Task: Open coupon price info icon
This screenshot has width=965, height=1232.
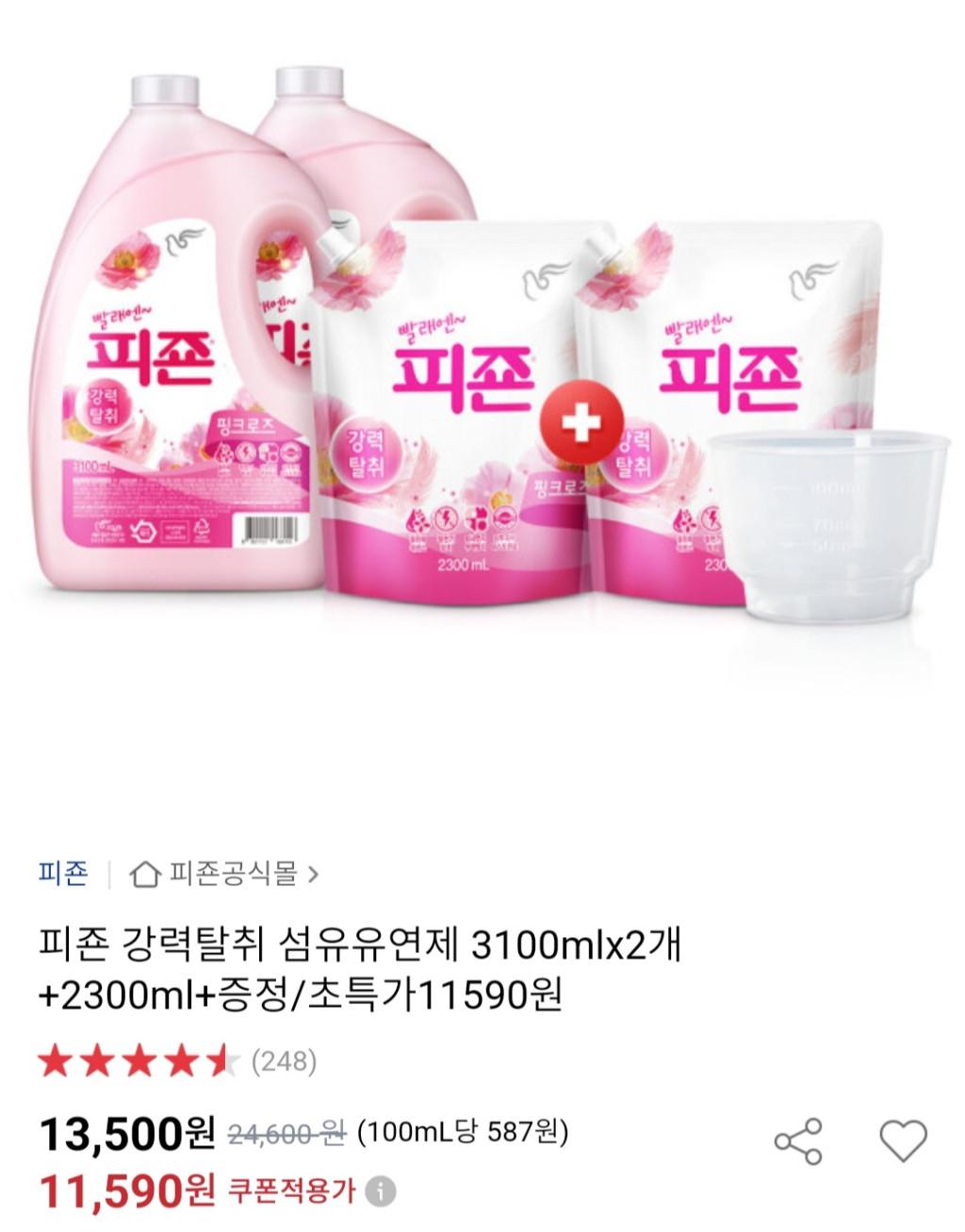Action: click(381, 1192)
